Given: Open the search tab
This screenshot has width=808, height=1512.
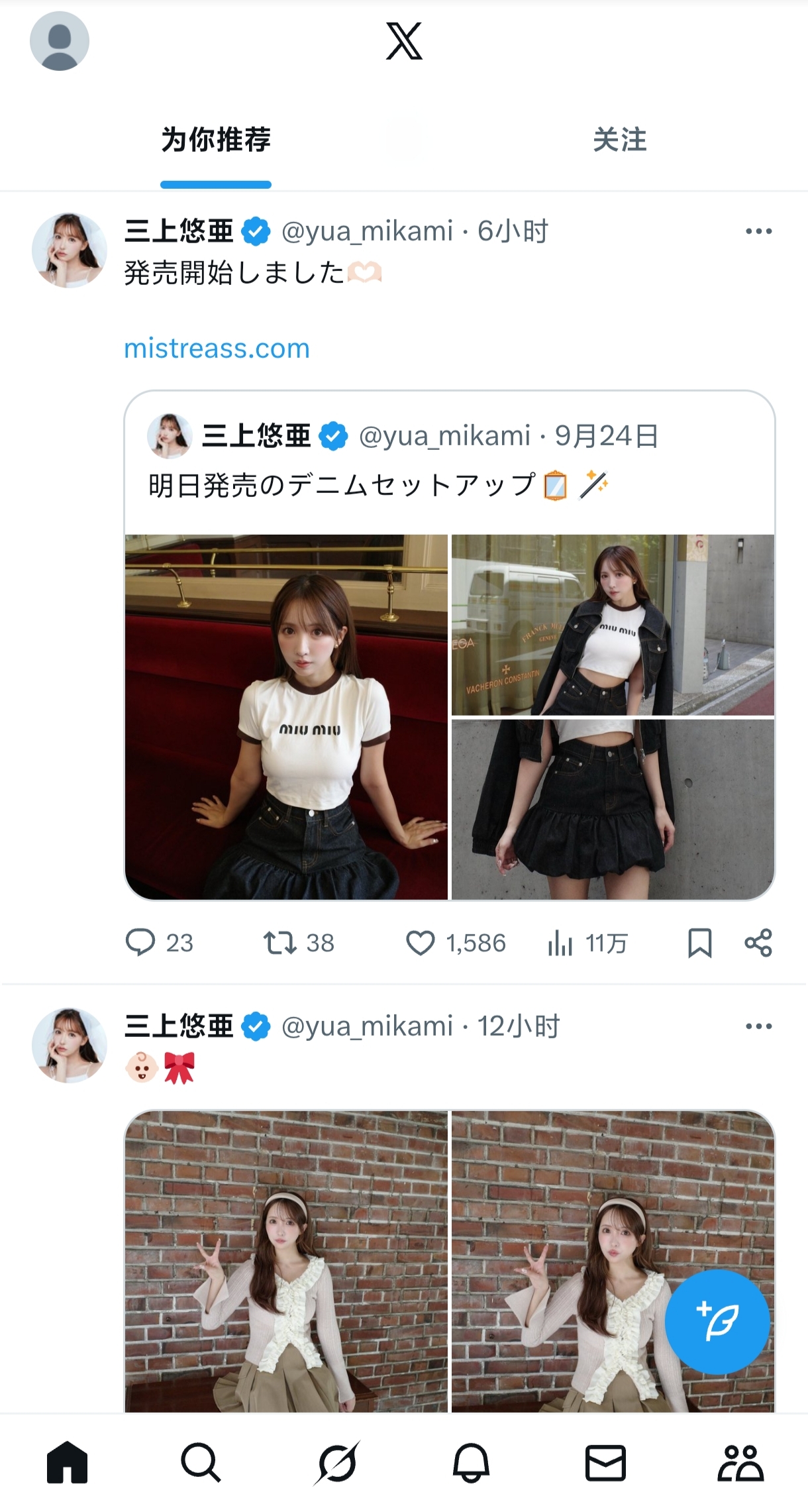Looking at the screenshot, I should [201, 1462].
